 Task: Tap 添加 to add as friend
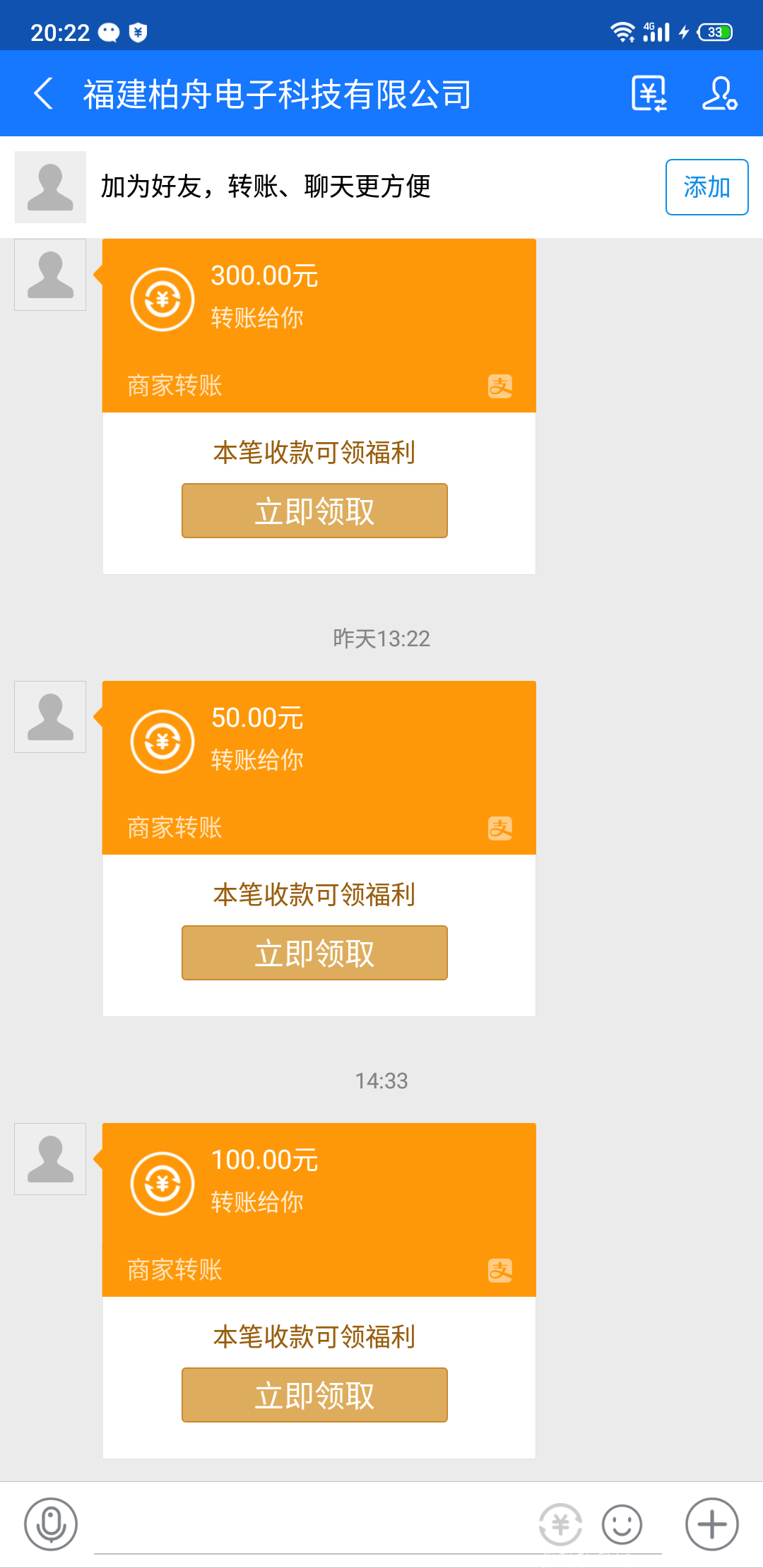[706, 187]
